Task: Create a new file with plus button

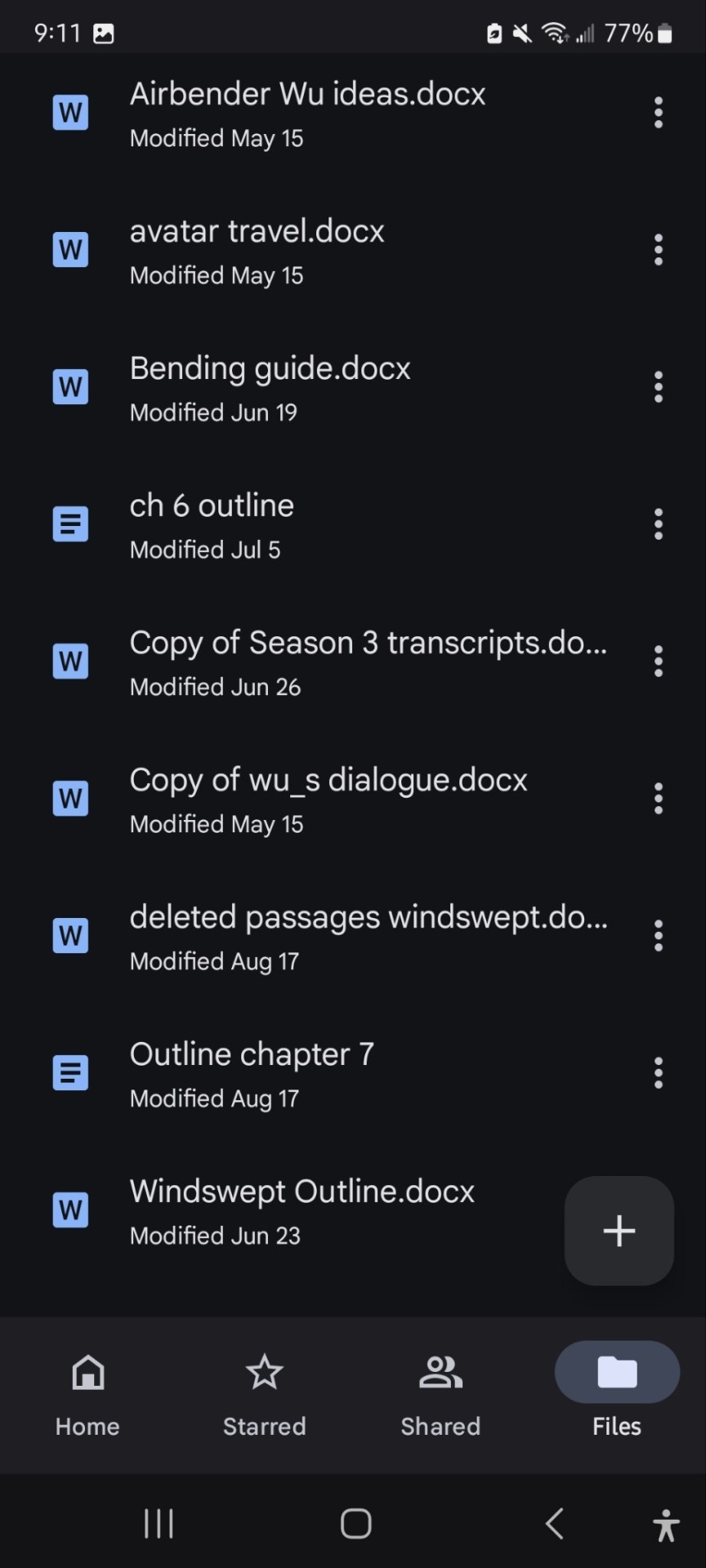Action: (619, 1231)
